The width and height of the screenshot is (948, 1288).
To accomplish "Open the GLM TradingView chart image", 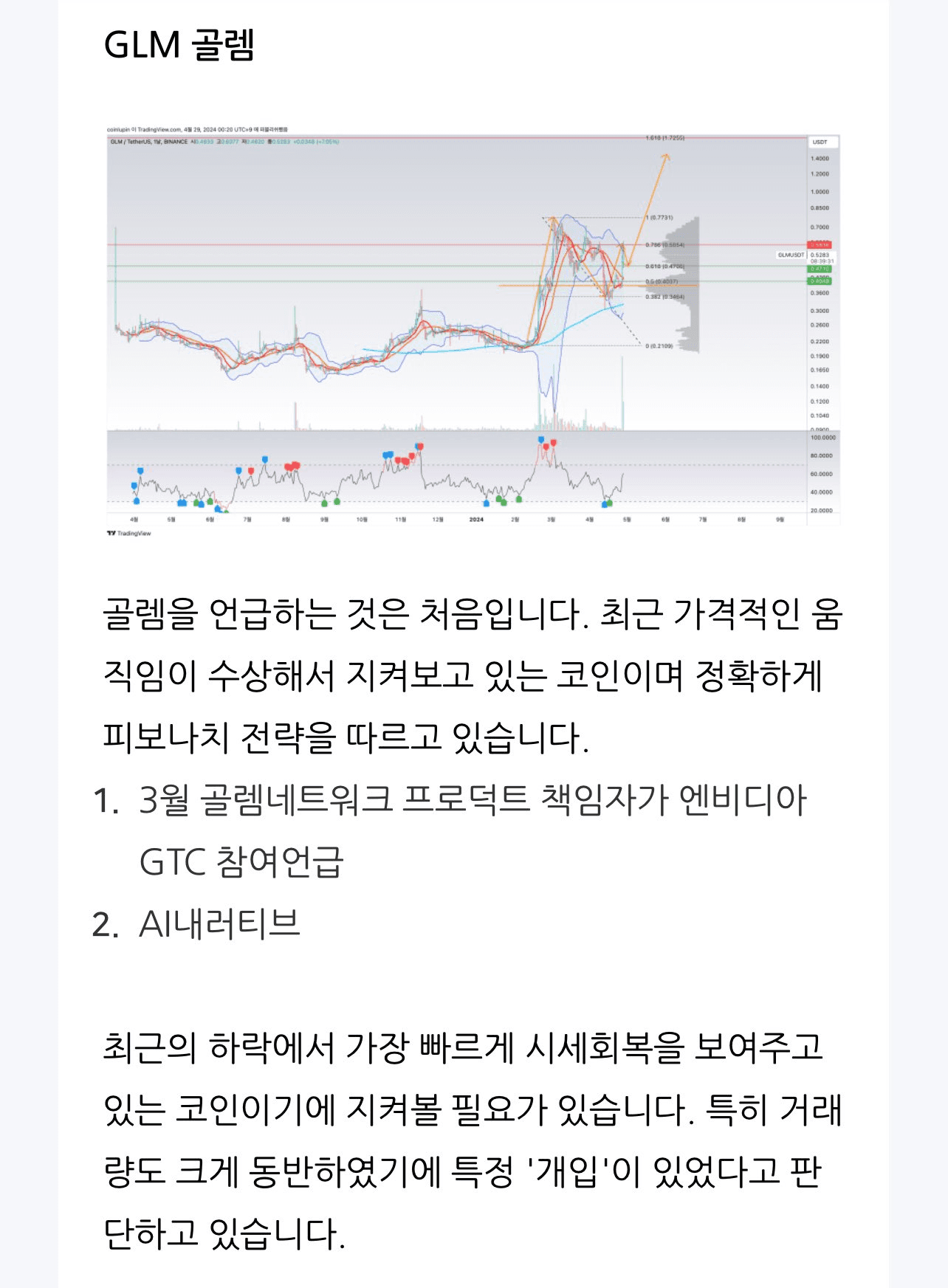I will (x=473, y=330).
